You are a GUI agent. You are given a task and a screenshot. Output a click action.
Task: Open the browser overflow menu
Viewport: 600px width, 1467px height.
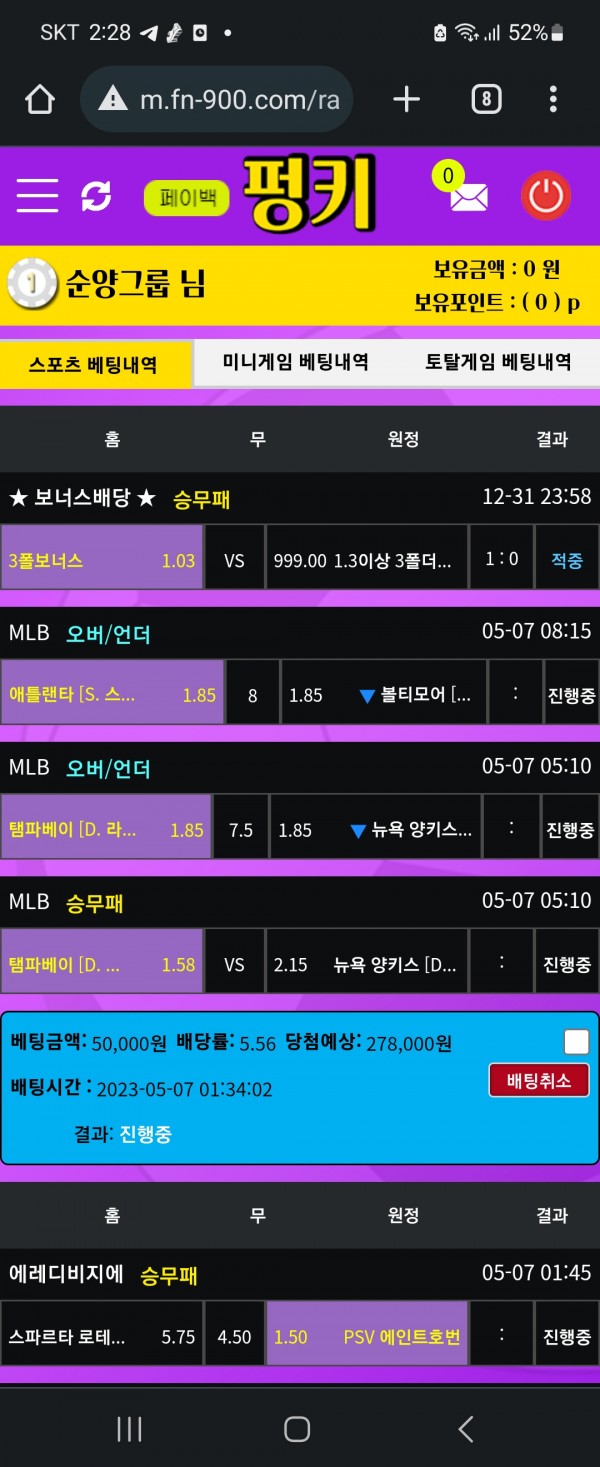tap(553, 99)
